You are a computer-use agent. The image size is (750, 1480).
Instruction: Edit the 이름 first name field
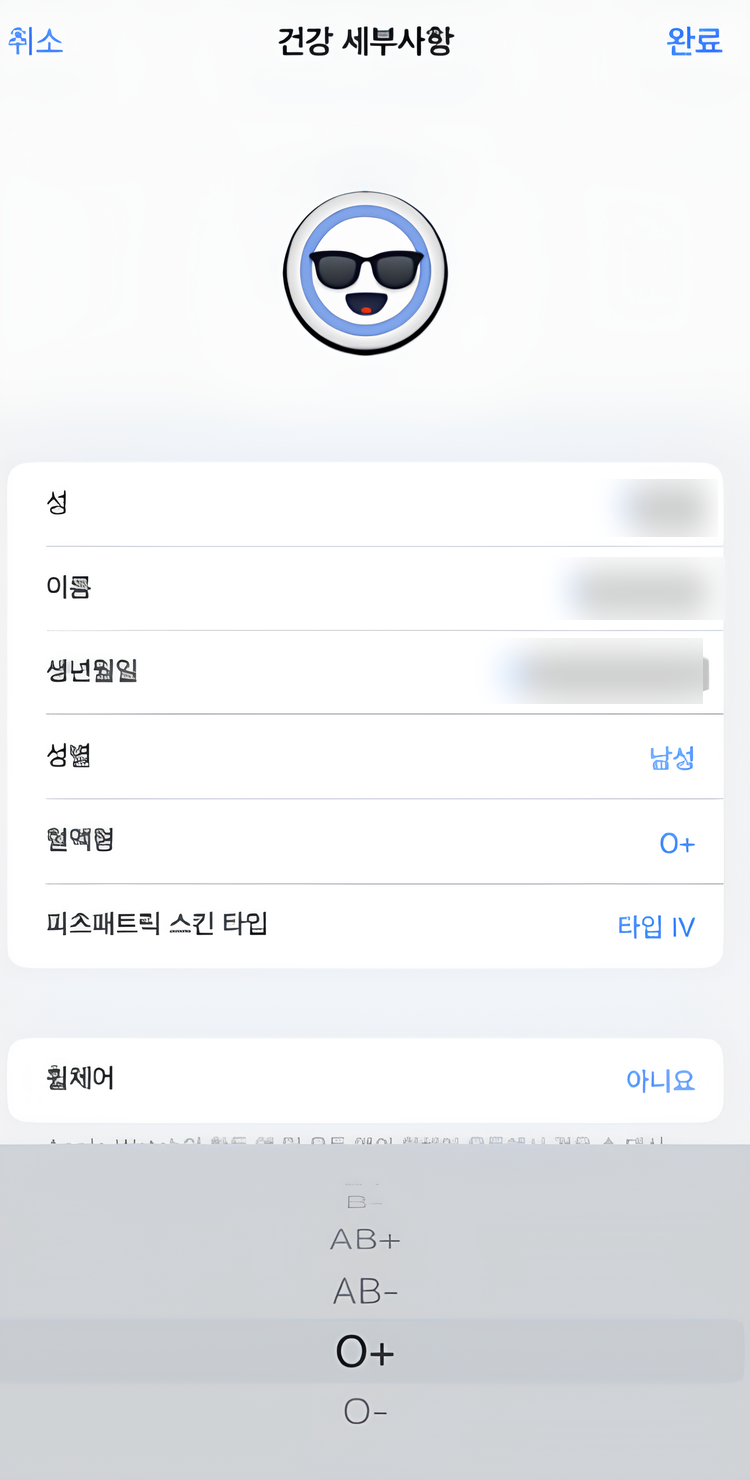point(365,588)
